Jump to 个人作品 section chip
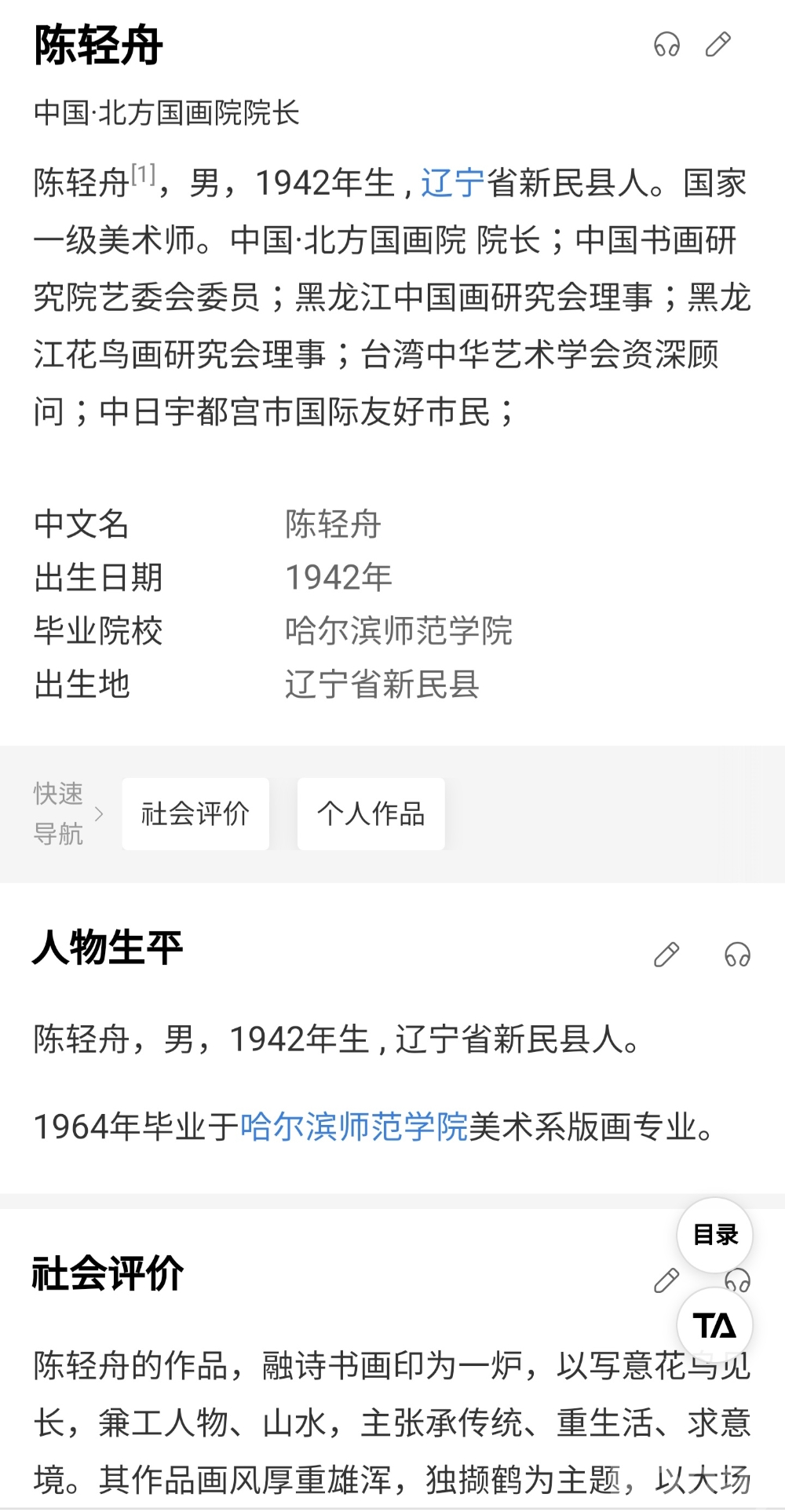 point(371,814)
